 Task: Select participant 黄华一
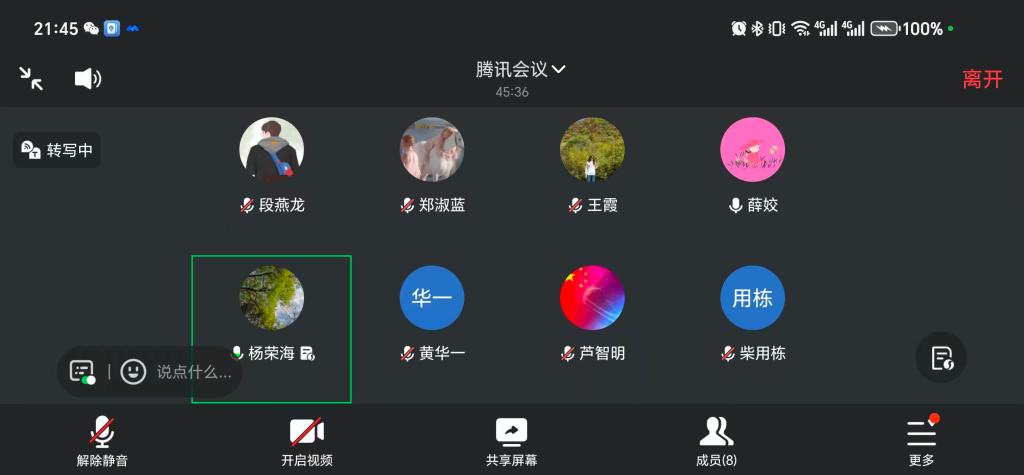click(432, 298)
